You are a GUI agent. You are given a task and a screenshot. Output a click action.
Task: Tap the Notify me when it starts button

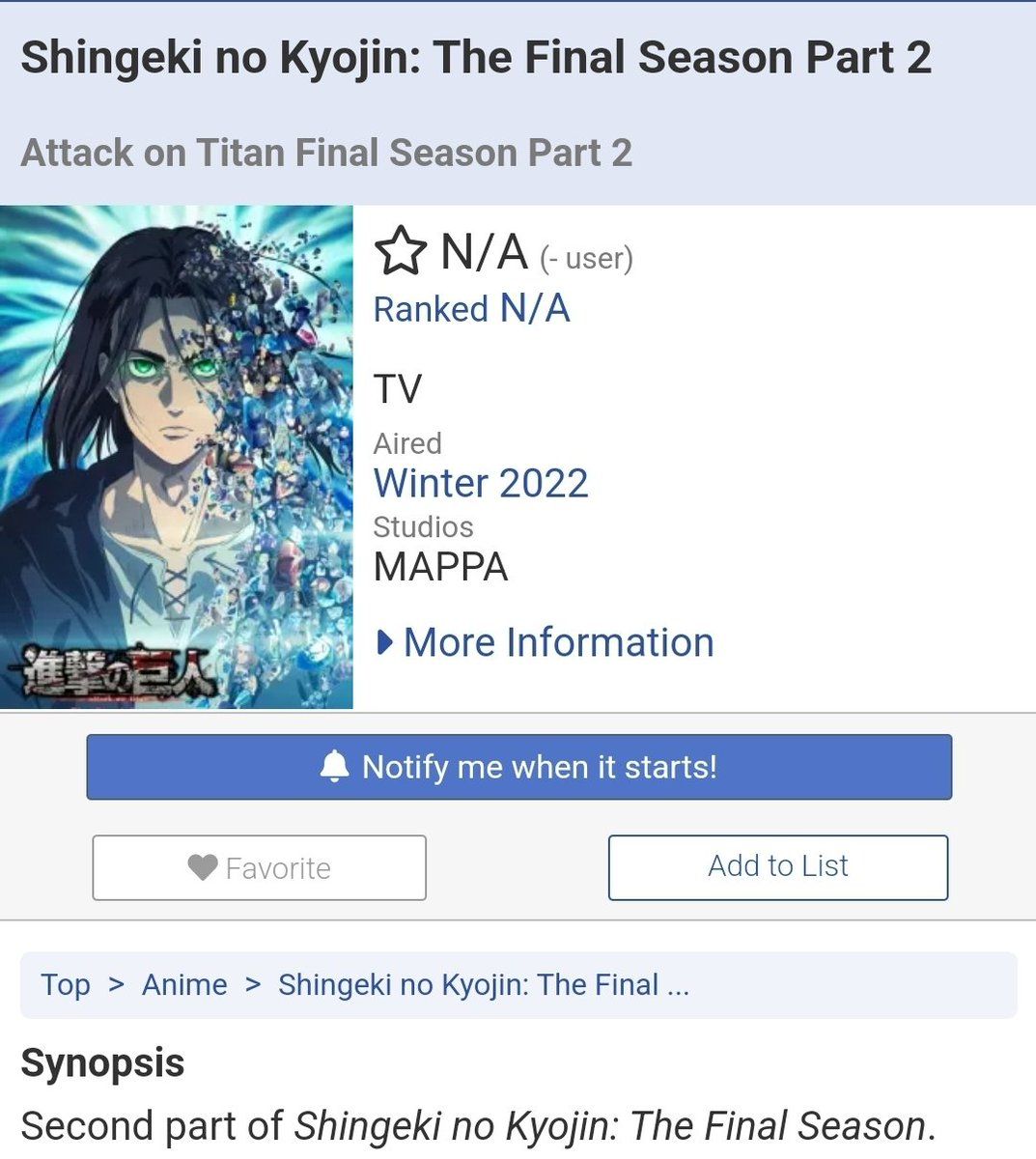click(x=518, y=767)
